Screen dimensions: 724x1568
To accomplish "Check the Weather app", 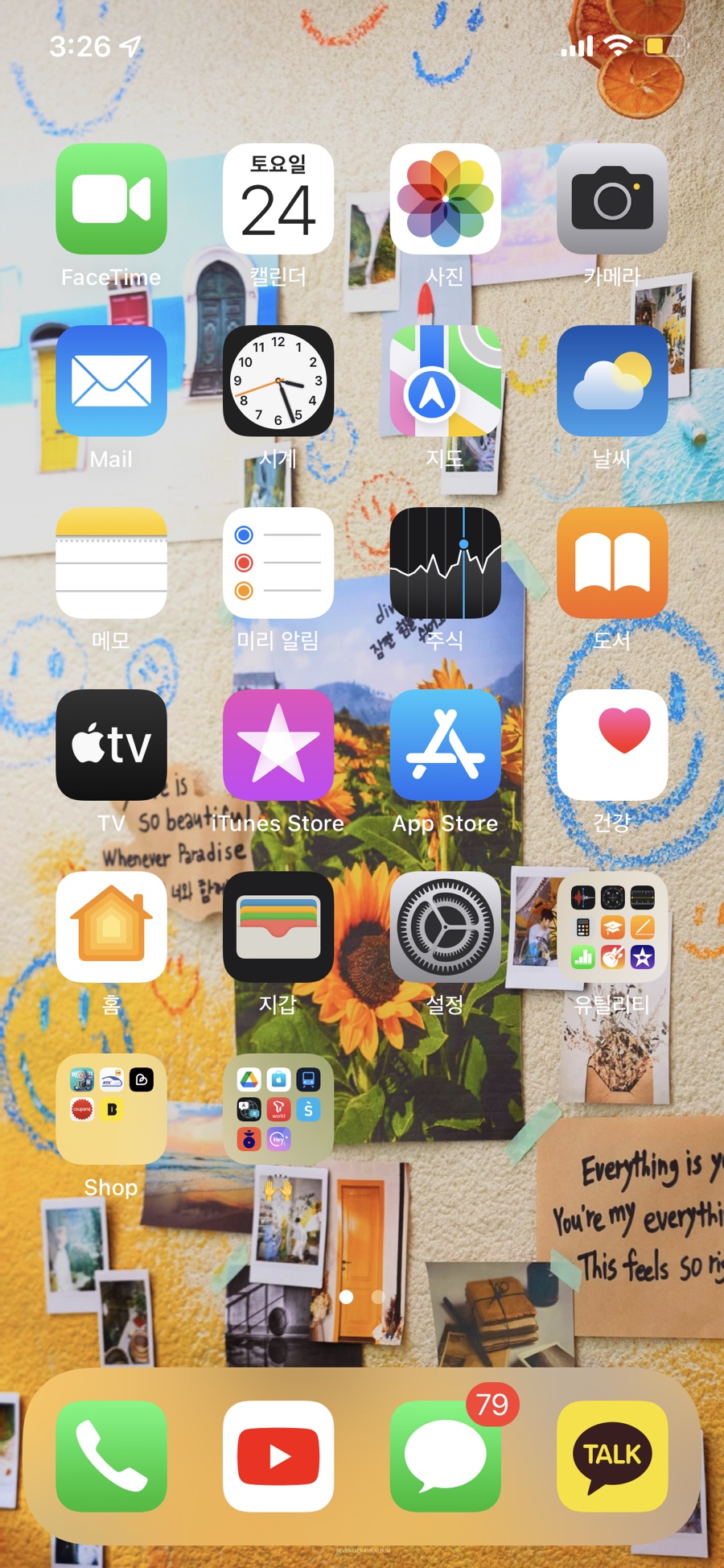I will point(612,381).
